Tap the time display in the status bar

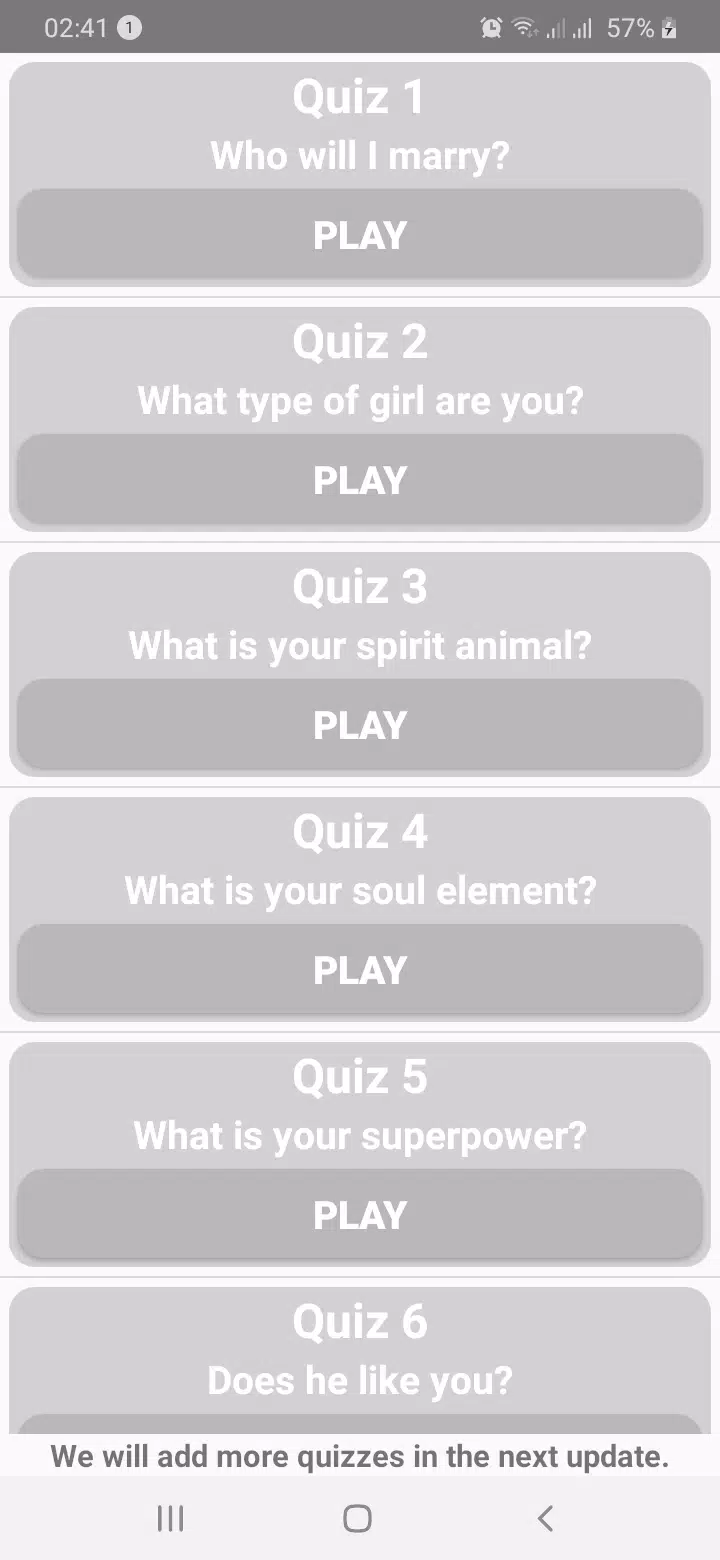coord(75,27)
